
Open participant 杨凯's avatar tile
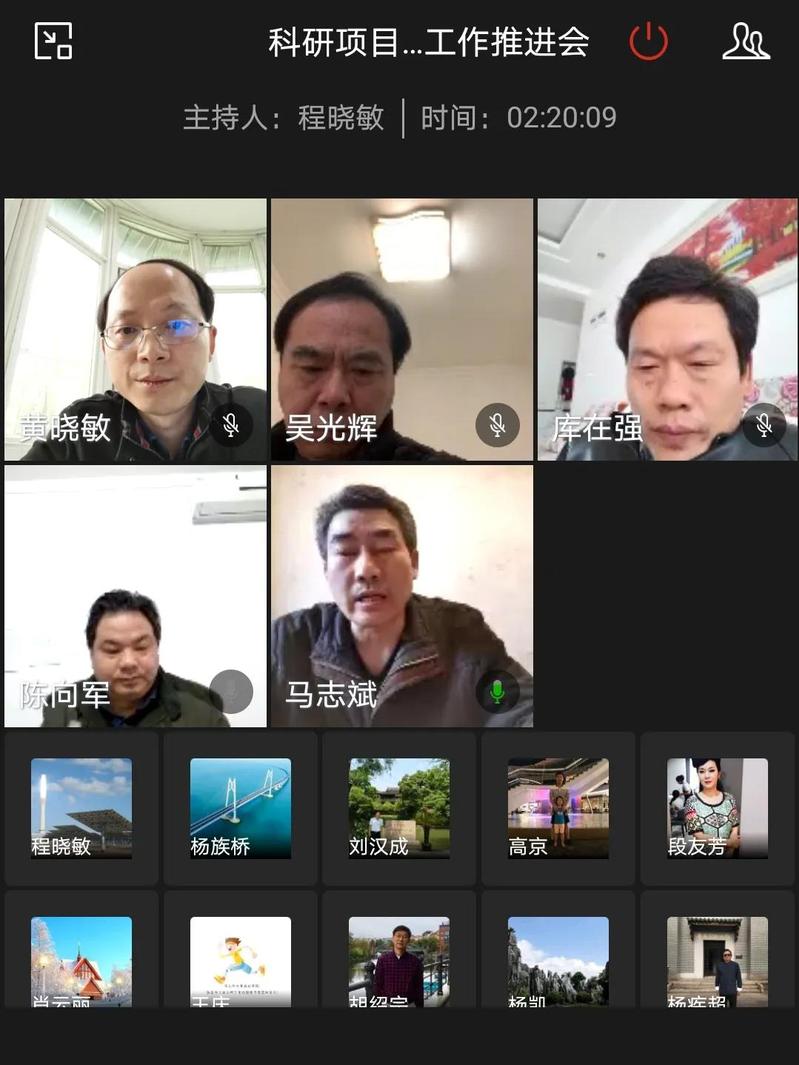point(558,960)
